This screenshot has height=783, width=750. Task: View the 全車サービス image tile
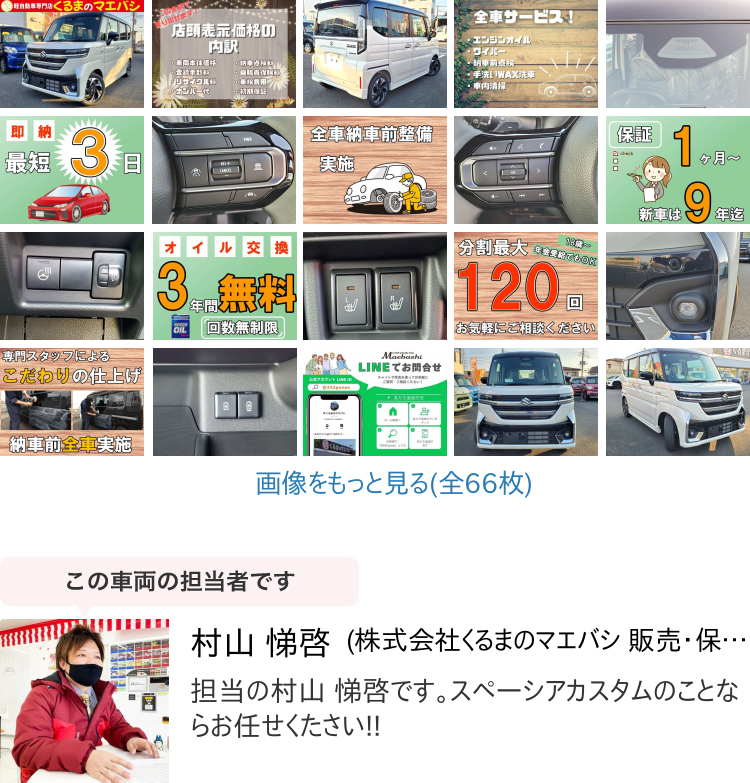click(526, 54)
